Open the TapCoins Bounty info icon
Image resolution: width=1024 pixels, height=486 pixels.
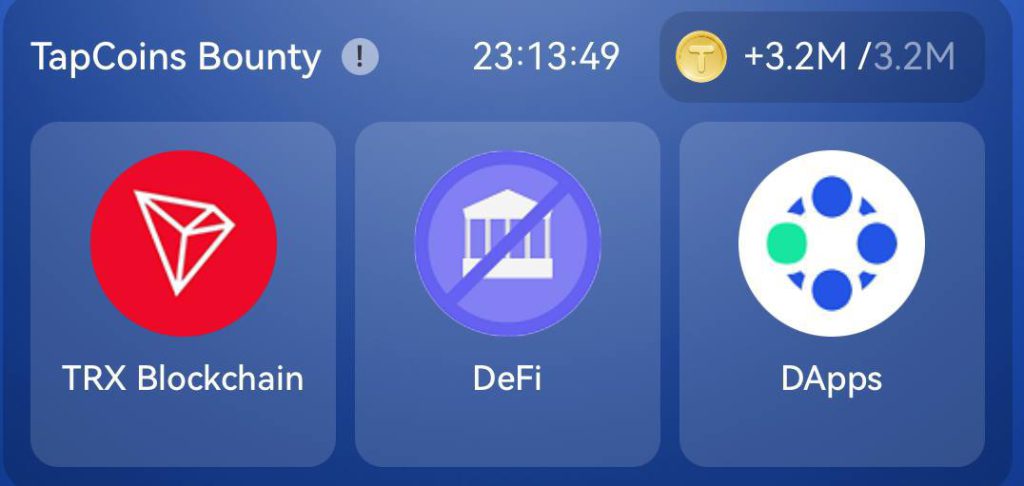pos(360,57)
